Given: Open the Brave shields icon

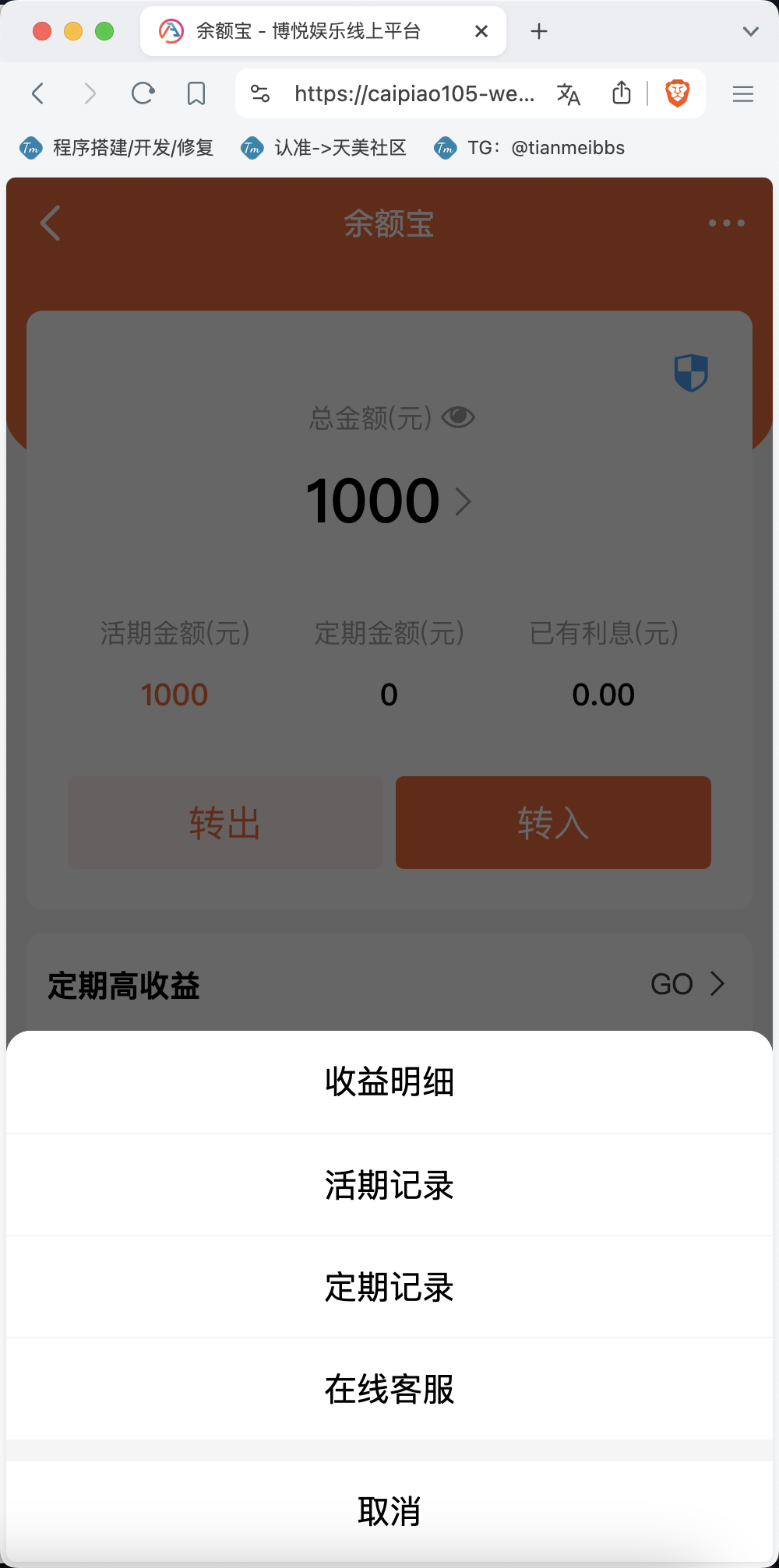Looking at the screenshot, I should [x=678, y=93].
